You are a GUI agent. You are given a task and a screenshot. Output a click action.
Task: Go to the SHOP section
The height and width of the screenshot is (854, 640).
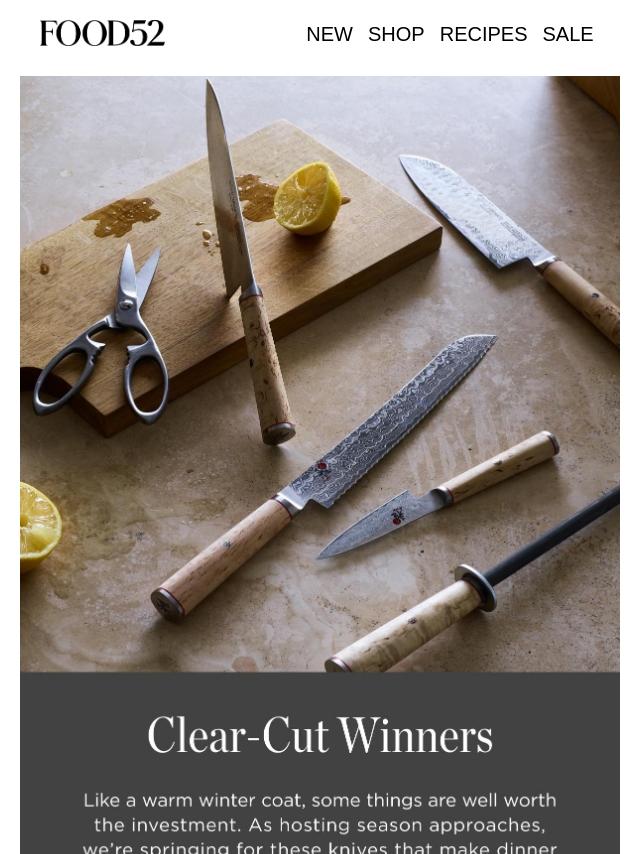coord(396,34)
